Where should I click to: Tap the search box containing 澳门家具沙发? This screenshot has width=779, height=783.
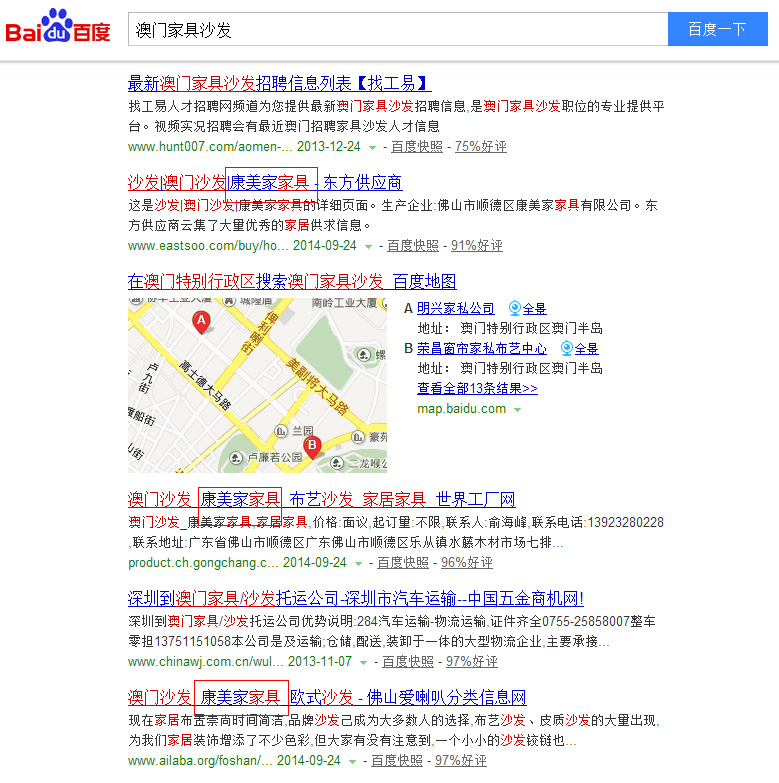click(398, 29)
